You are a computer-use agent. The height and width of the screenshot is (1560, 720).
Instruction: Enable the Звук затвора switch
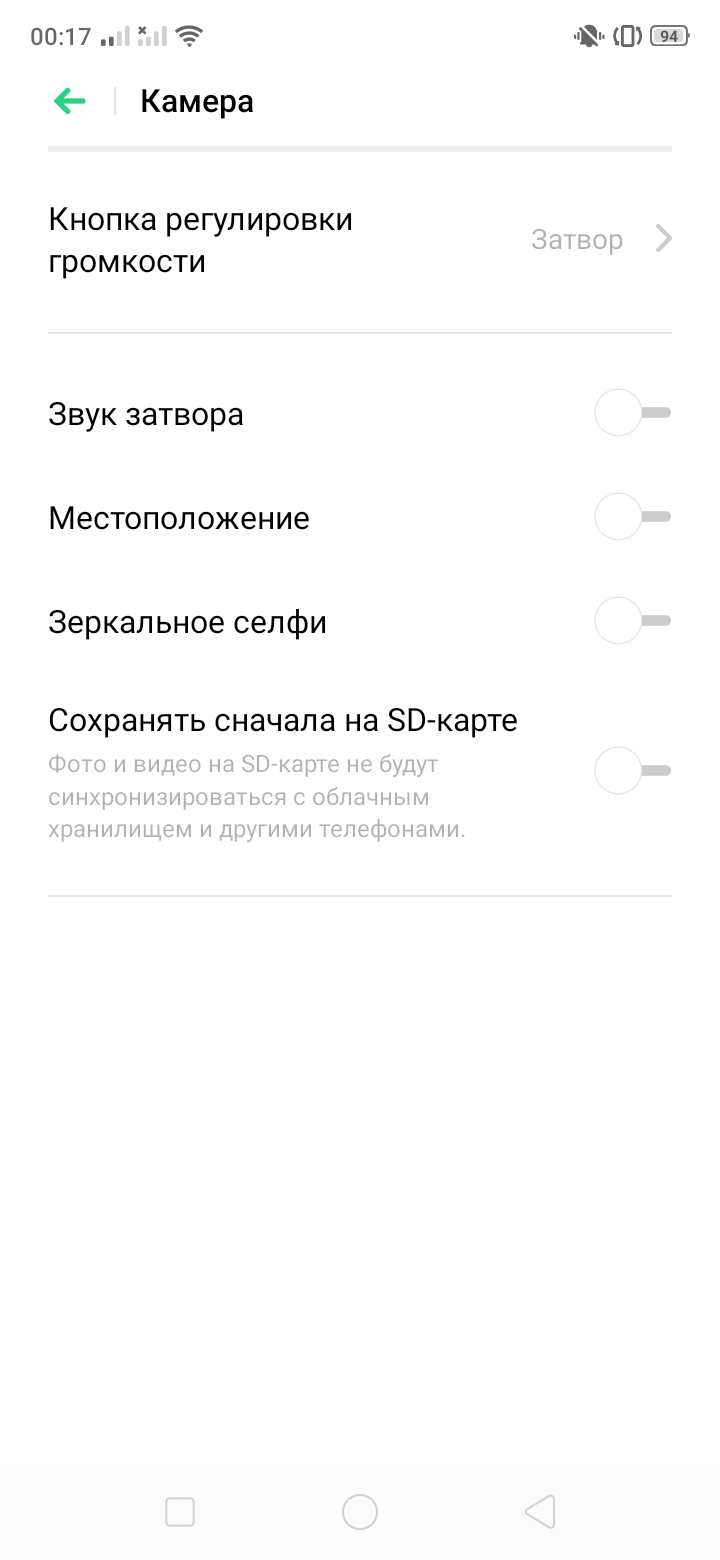click(x=632, y=413)
